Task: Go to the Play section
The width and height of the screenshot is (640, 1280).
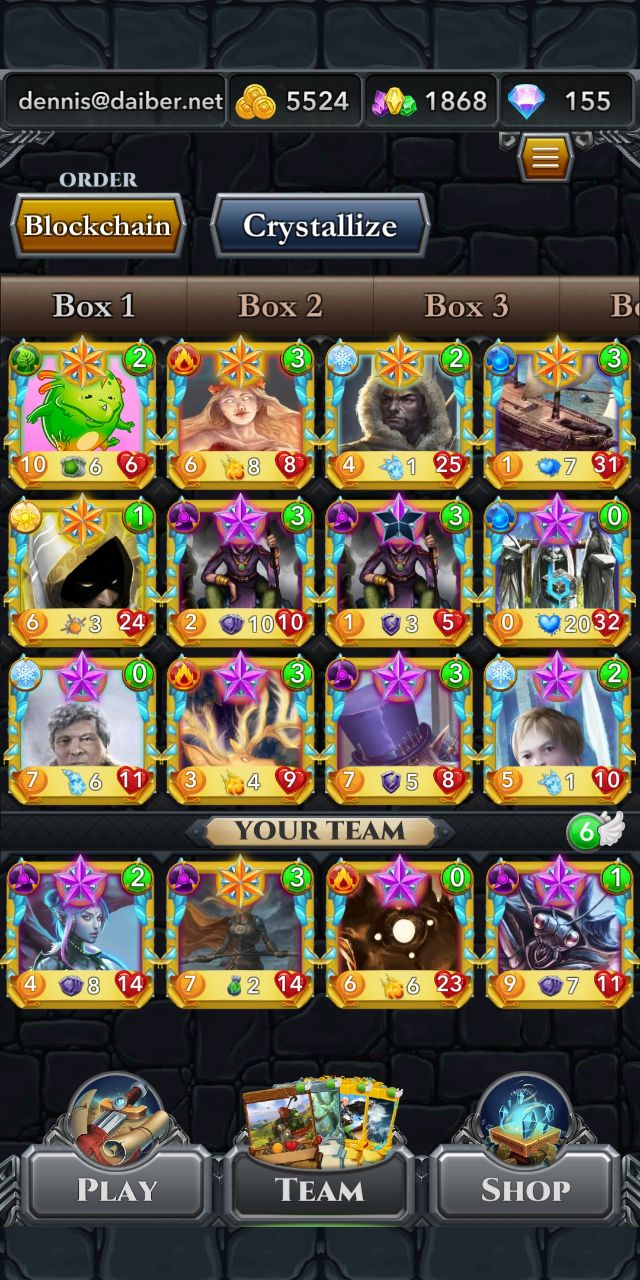Action: 116,1160
